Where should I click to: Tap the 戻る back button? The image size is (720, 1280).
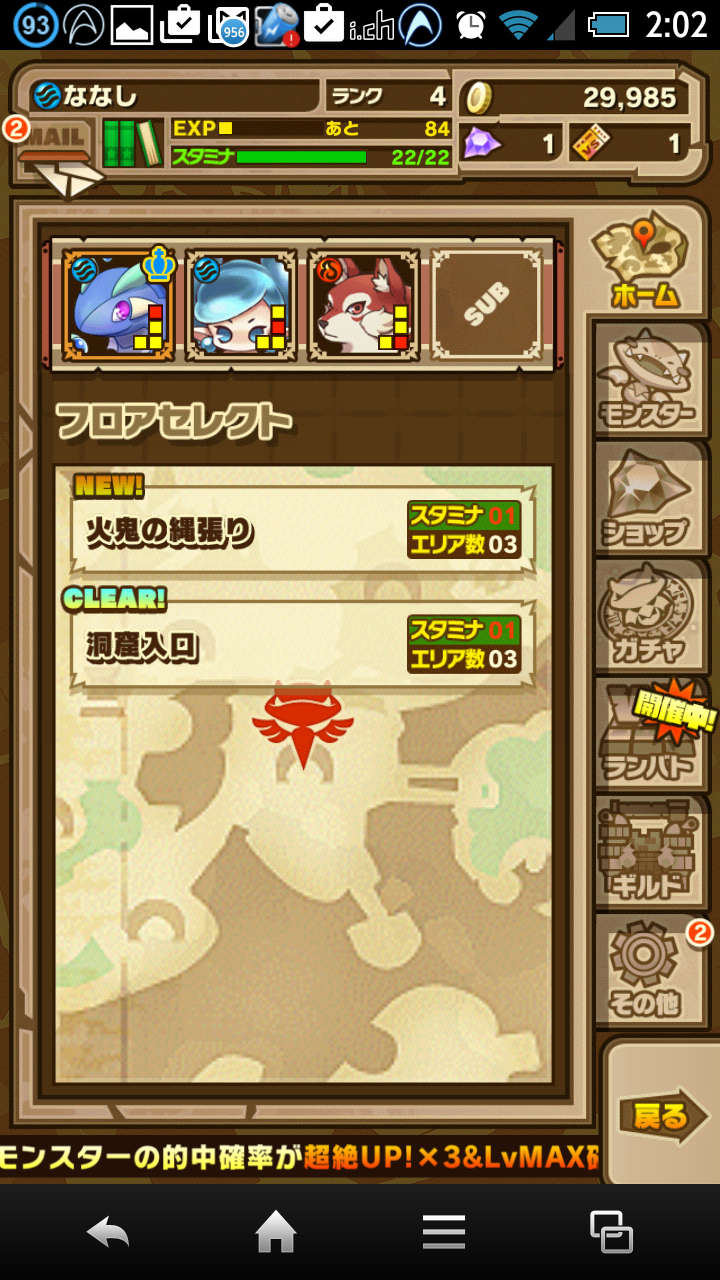(662, 1115)
